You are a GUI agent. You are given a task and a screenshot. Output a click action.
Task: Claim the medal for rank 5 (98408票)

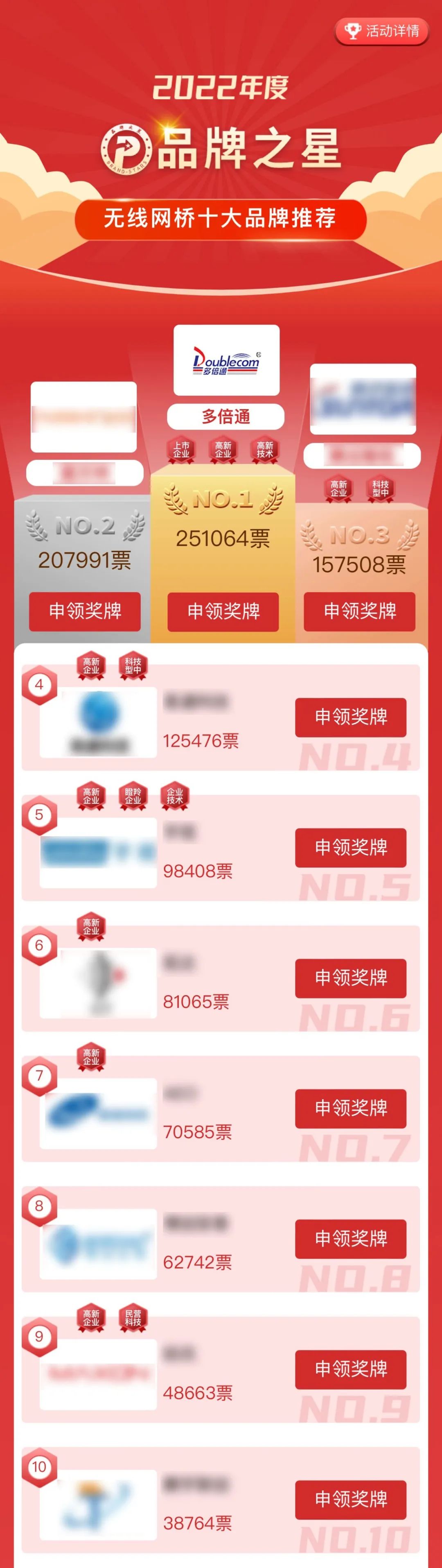tap(350, 847)
